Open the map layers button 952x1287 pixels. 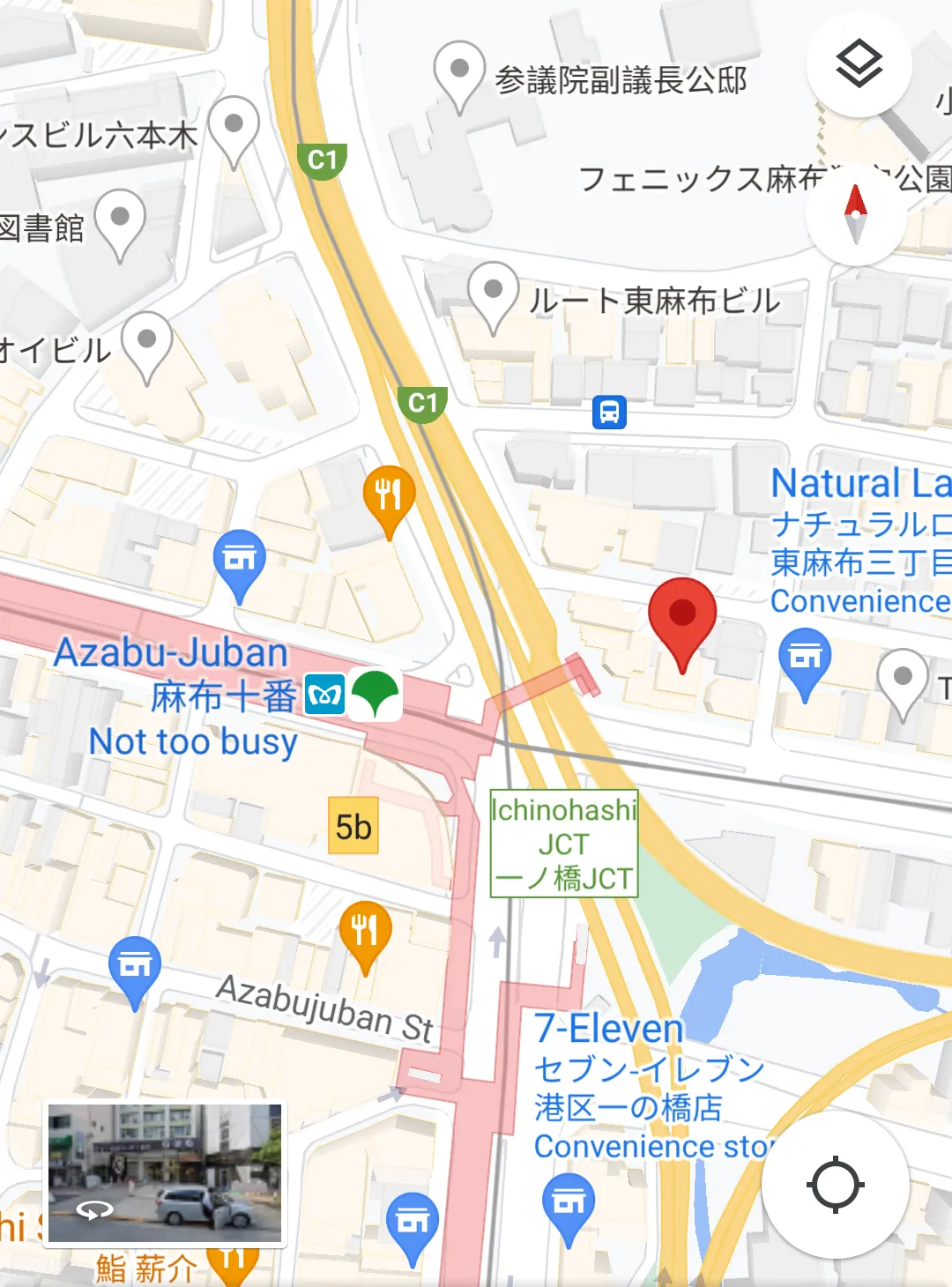(859, 64)
